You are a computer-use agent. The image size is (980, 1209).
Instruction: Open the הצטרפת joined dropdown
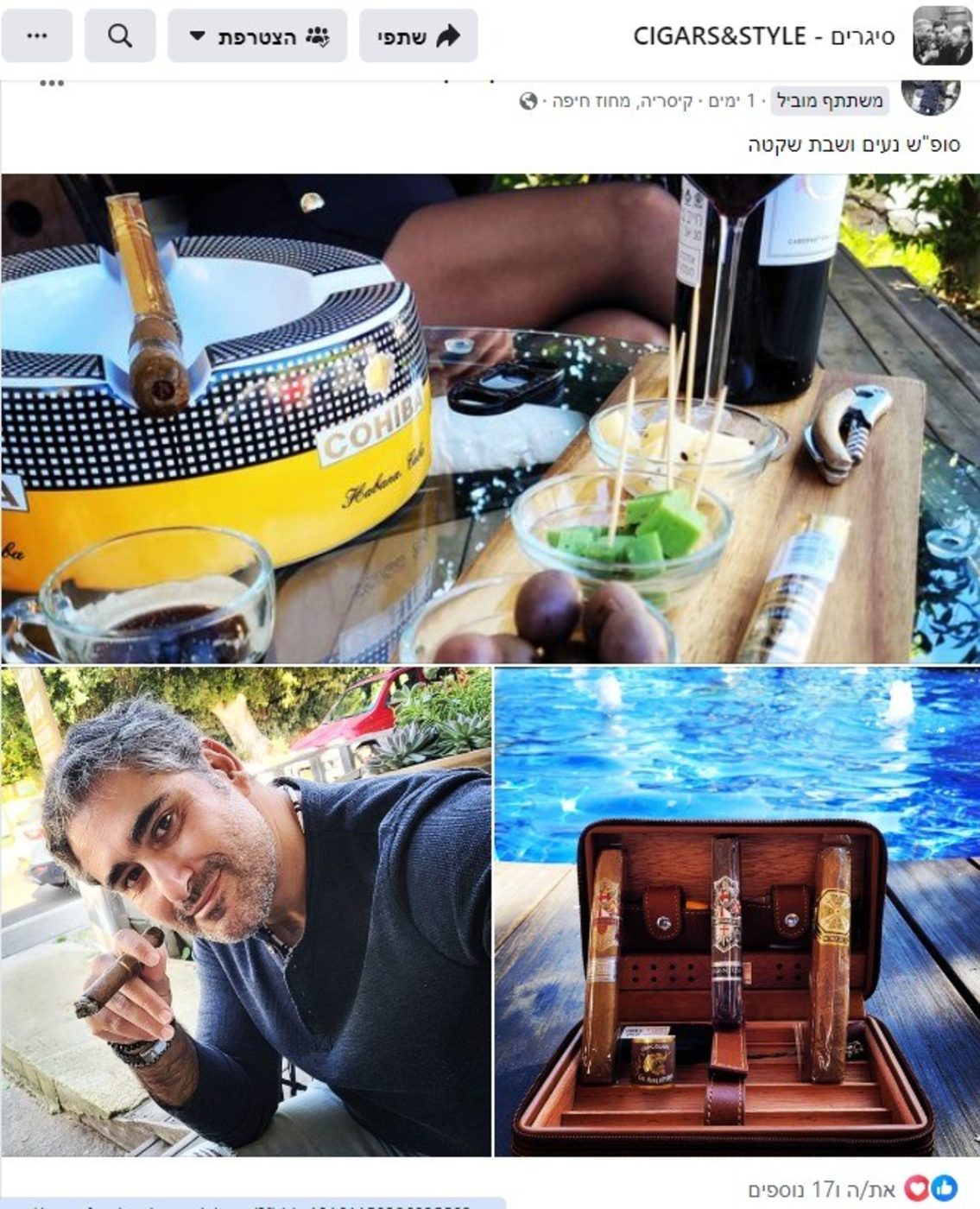(257, 36)
